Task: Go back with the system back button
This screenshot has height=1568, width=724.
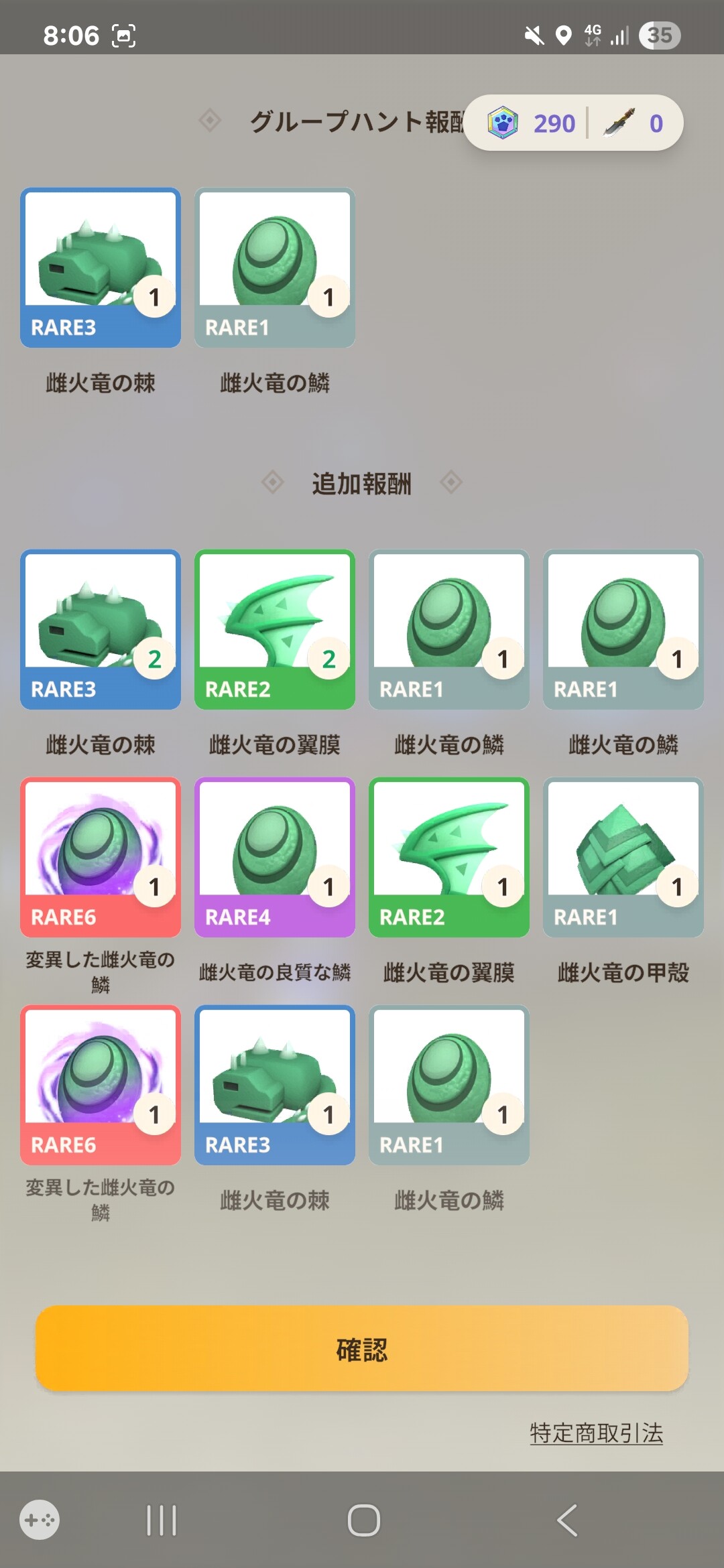Action: coord(567,1520)
